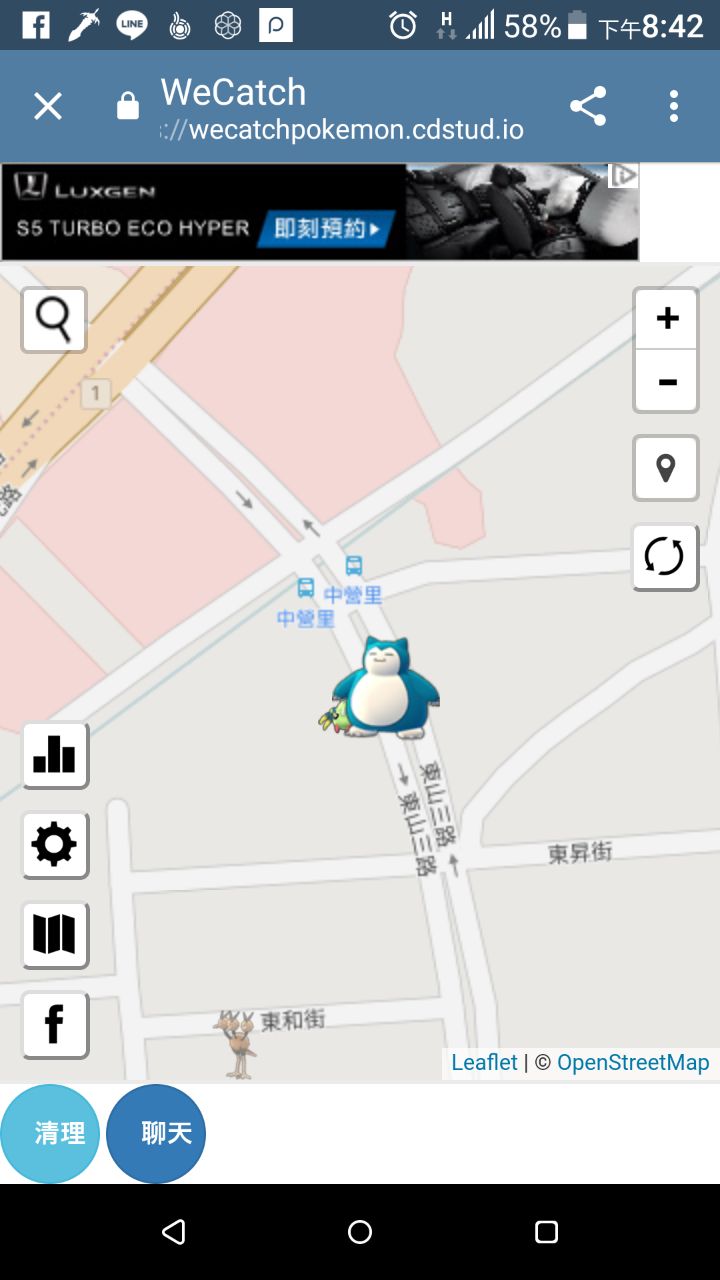
Task: Select the Dodrio near 東和街
Action: [237, 1044]
